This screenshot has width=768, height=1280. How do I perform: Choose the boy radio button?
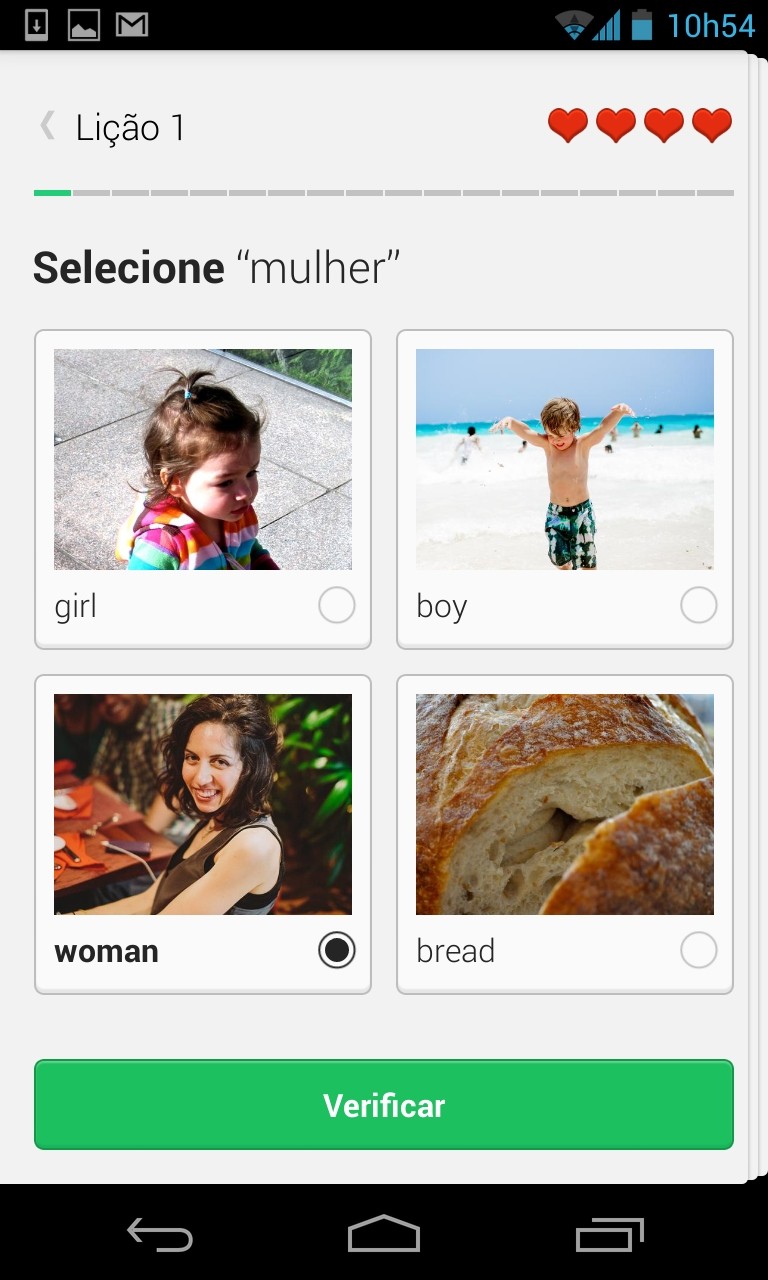[x=698, y=605]
